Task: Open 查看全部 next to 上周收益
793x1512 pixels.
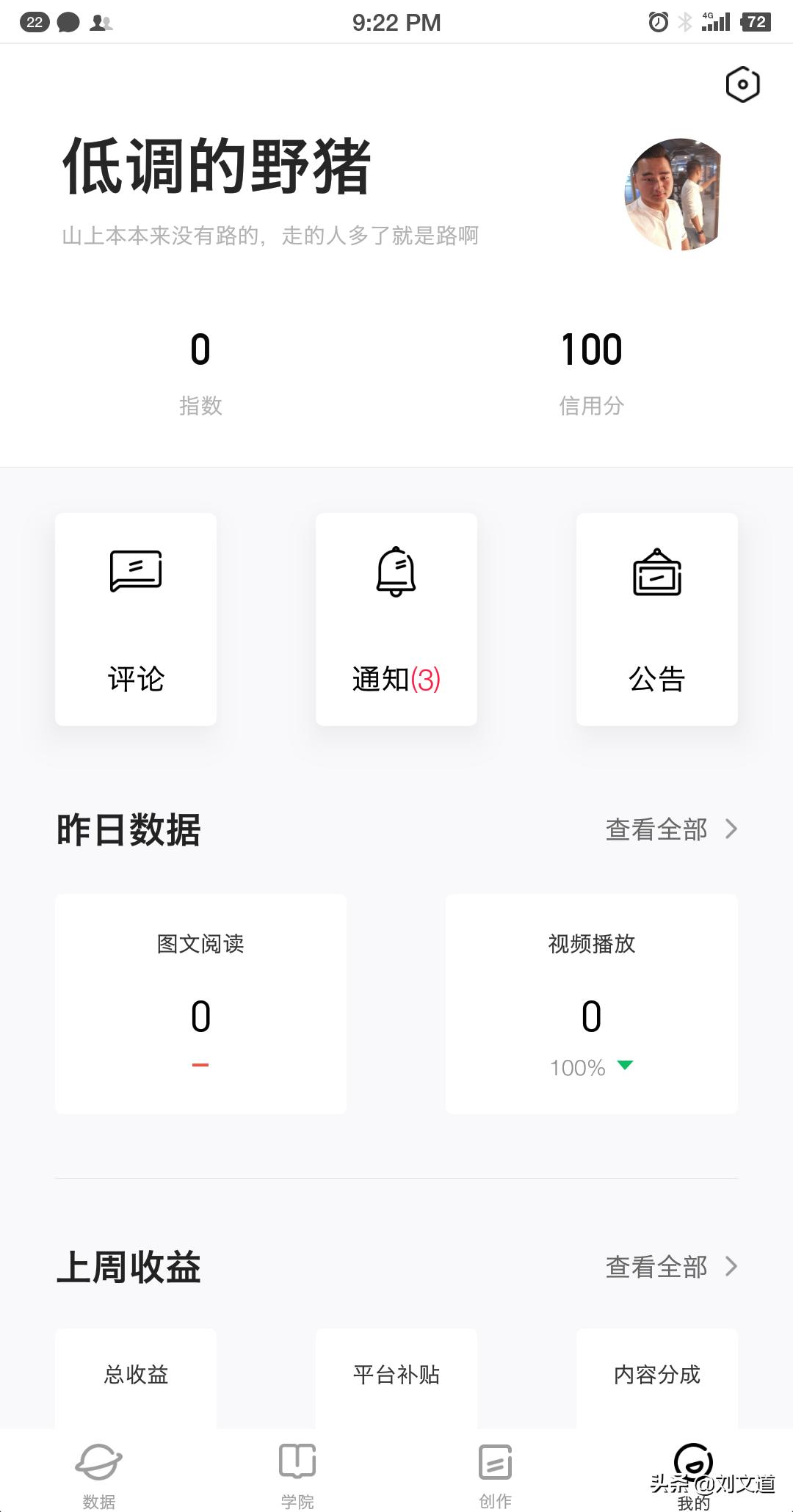Action: tap(655, 1266)
